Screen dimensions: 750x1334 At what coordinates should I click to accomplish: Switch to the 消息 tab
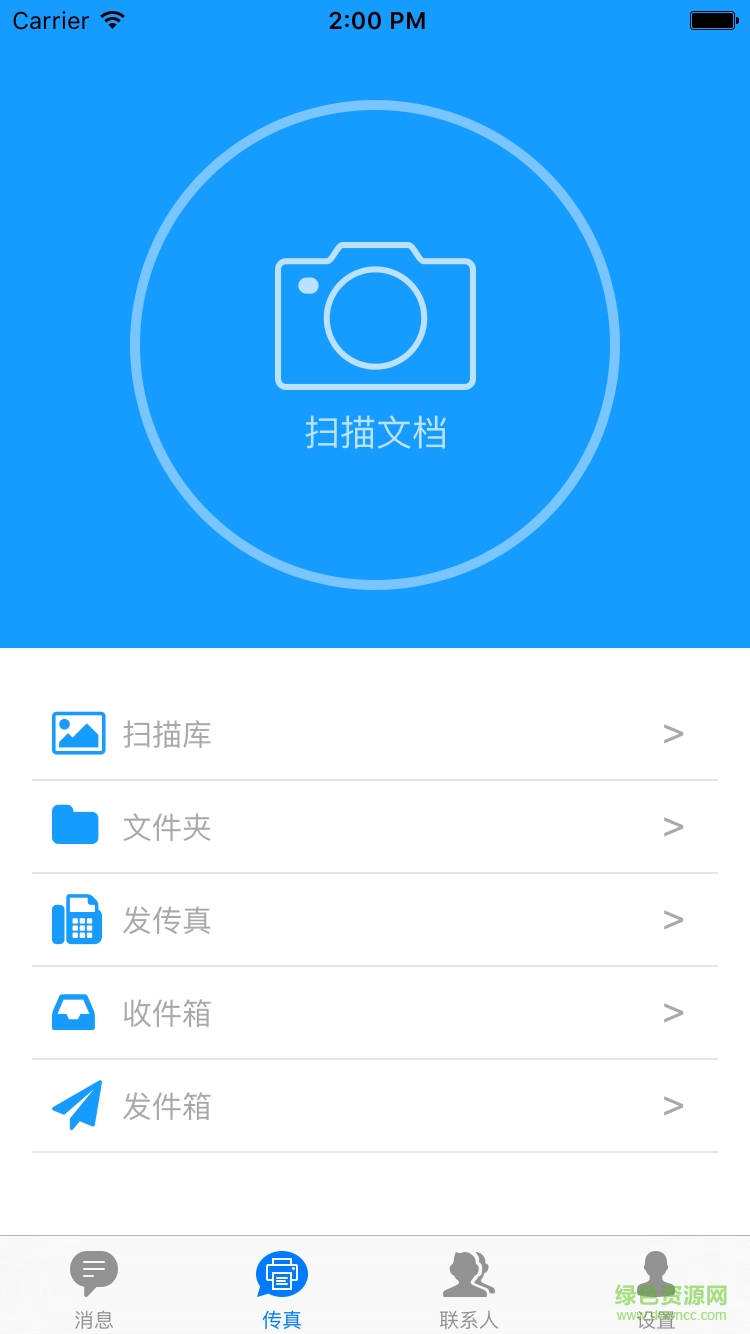[x=93, y=1288]
